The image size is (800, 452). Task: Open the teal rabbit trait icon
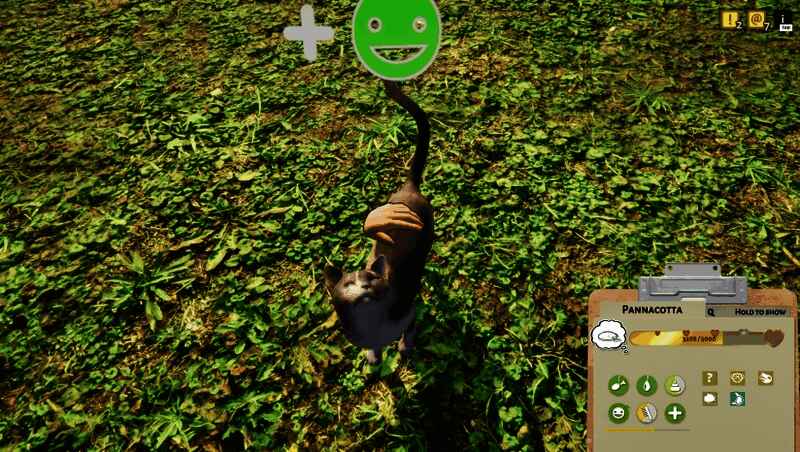click(x=737, y=399)
